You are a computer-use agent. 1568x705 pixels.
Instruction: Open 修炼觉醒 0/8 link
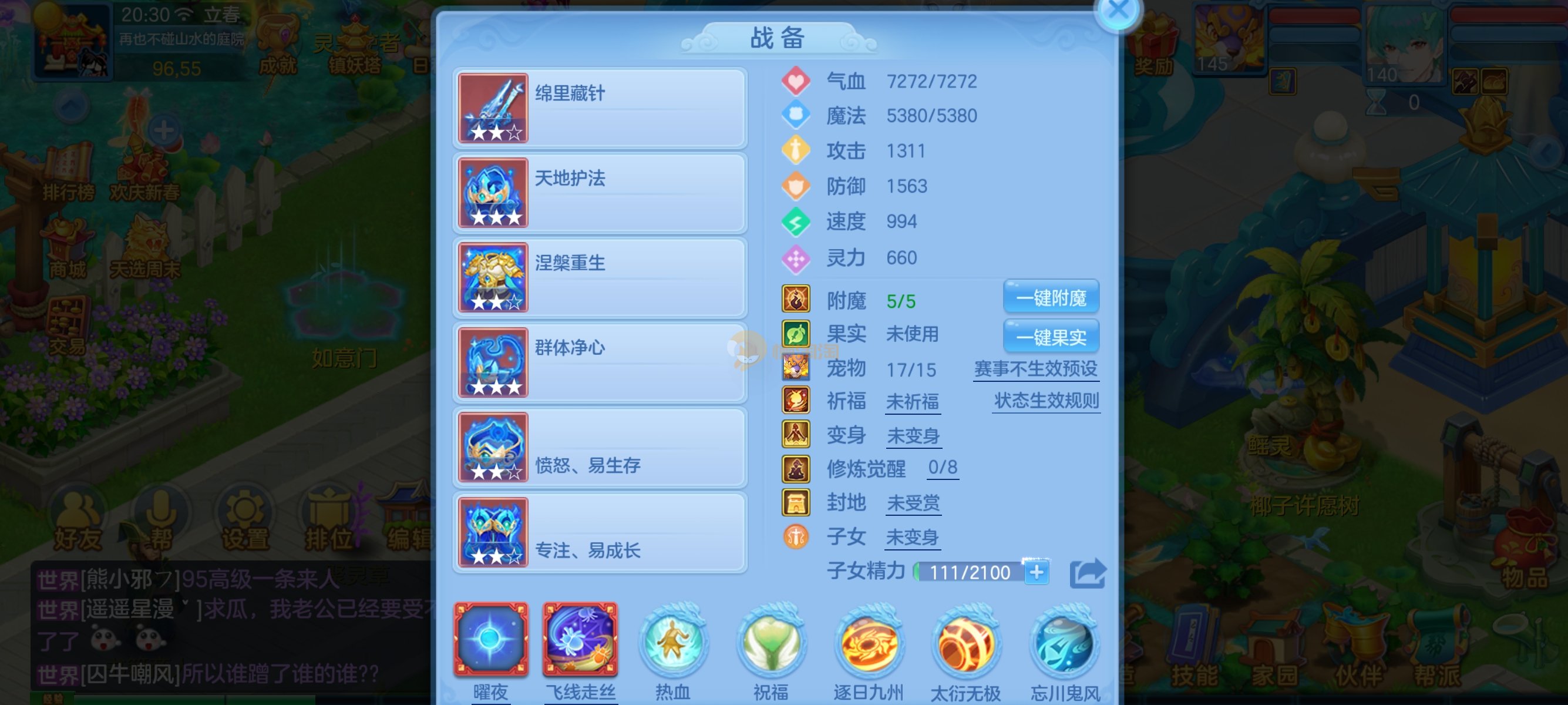pyautogui.click(x=942, y=468)
